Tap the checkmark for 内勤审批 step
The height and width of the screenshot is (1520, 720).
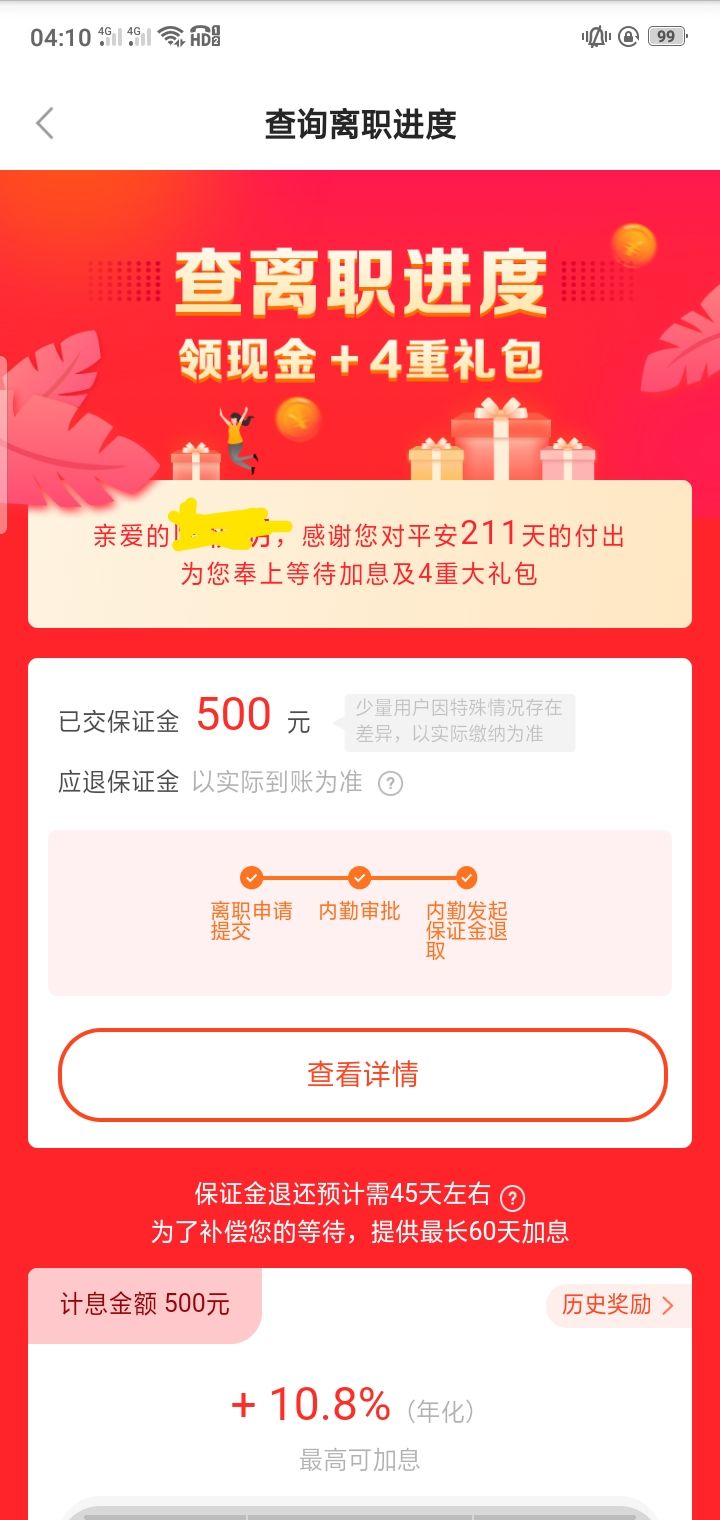(x=360, y=879)
